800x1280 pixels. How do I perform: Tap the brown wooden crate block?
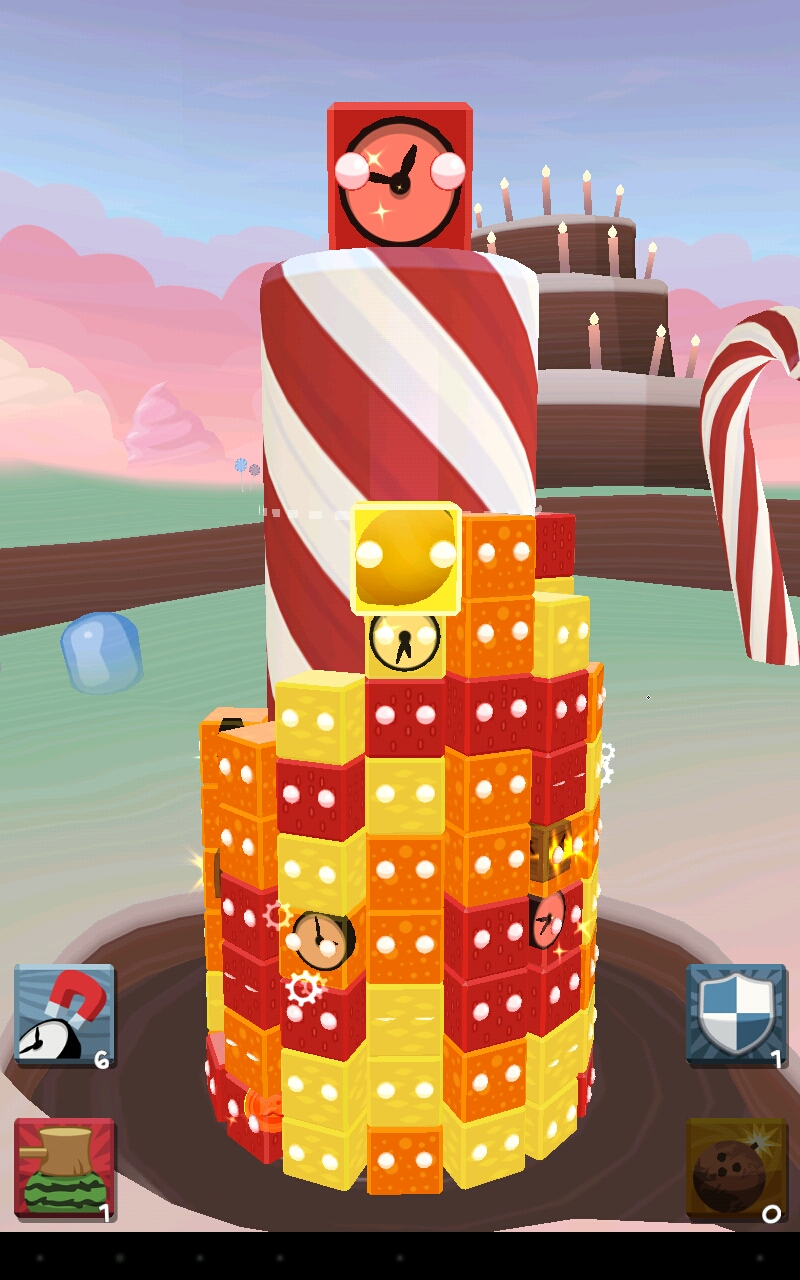tap(551, 850)
